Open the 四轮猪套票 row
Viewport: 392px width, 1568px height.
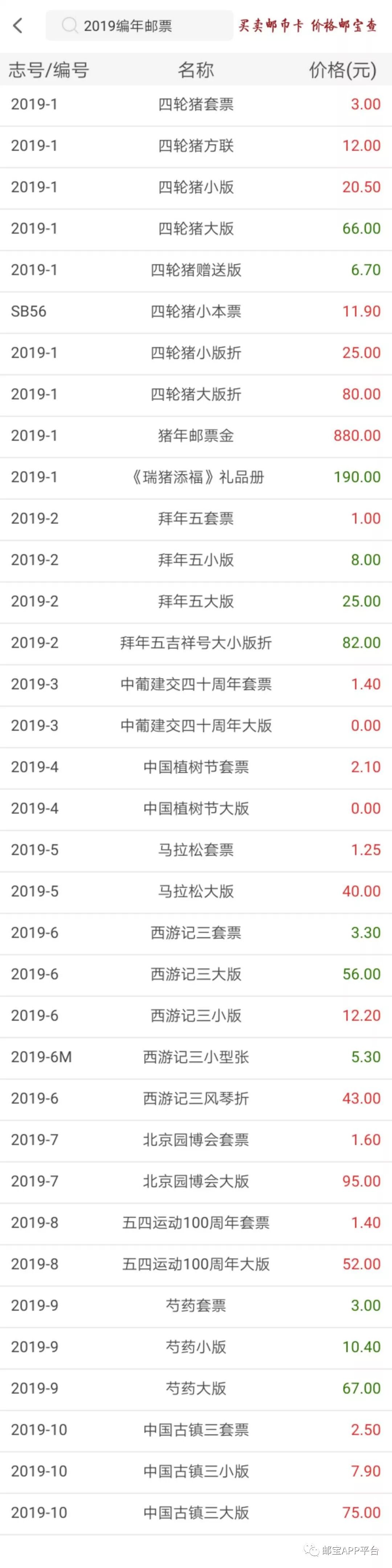pos(196,105)
